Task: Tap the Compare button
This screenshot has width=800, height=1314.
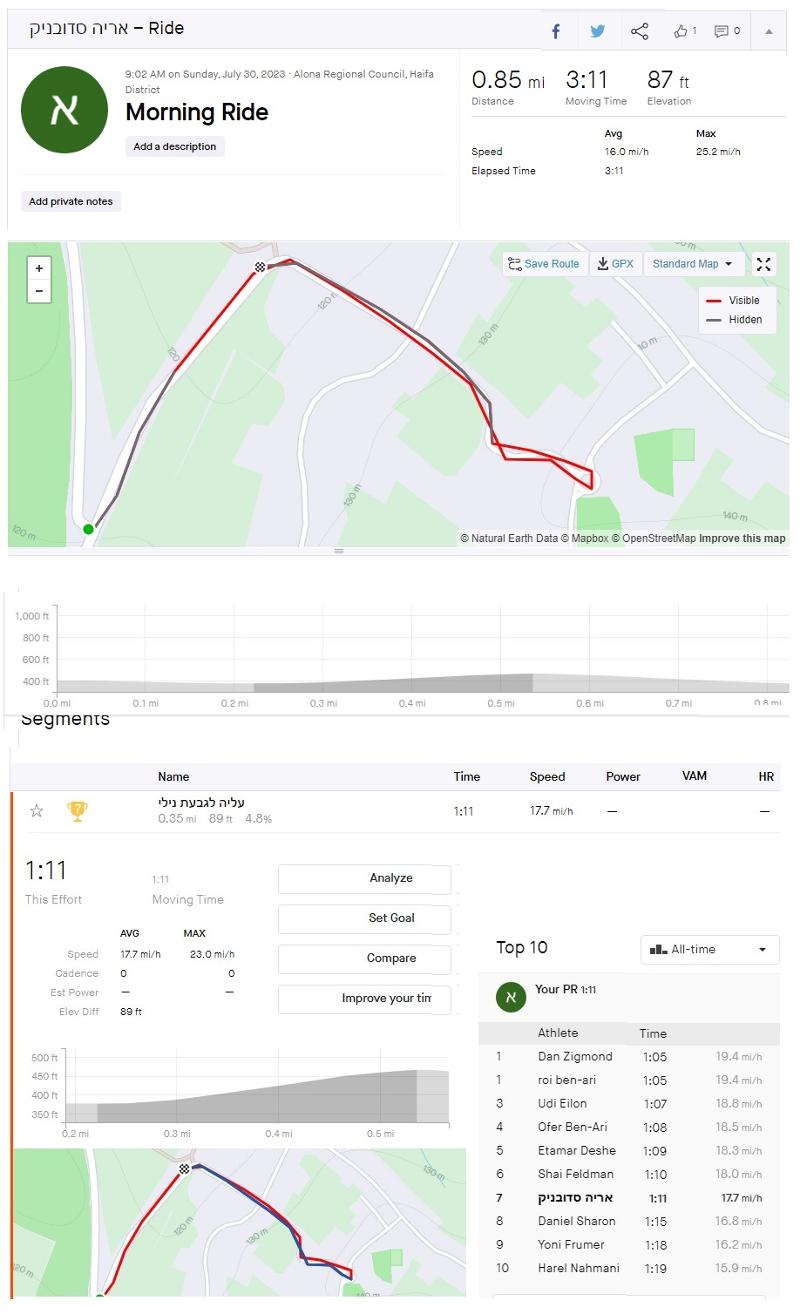Action: coord(365,958)
